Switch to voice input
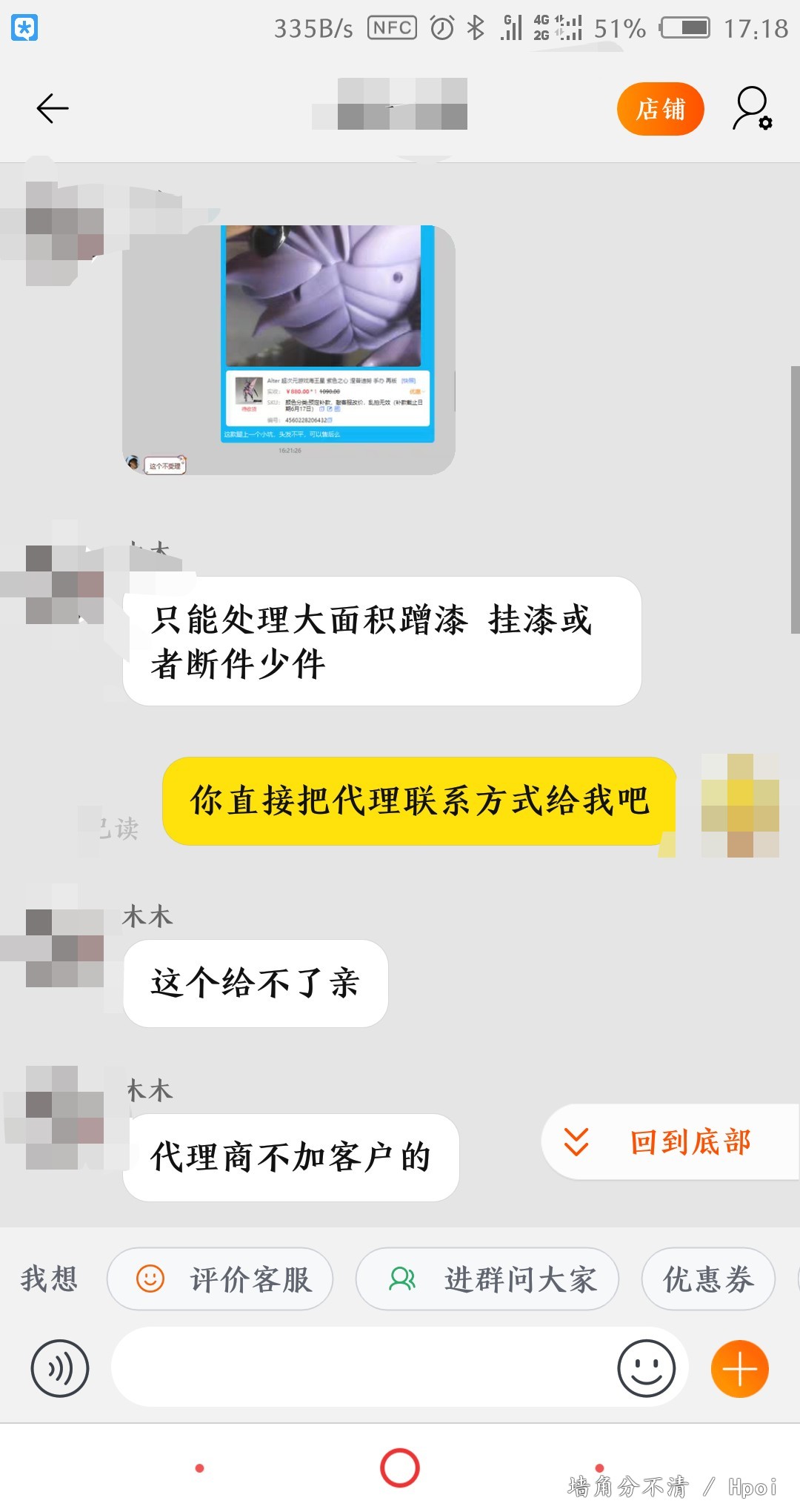 coord(59,1368)
